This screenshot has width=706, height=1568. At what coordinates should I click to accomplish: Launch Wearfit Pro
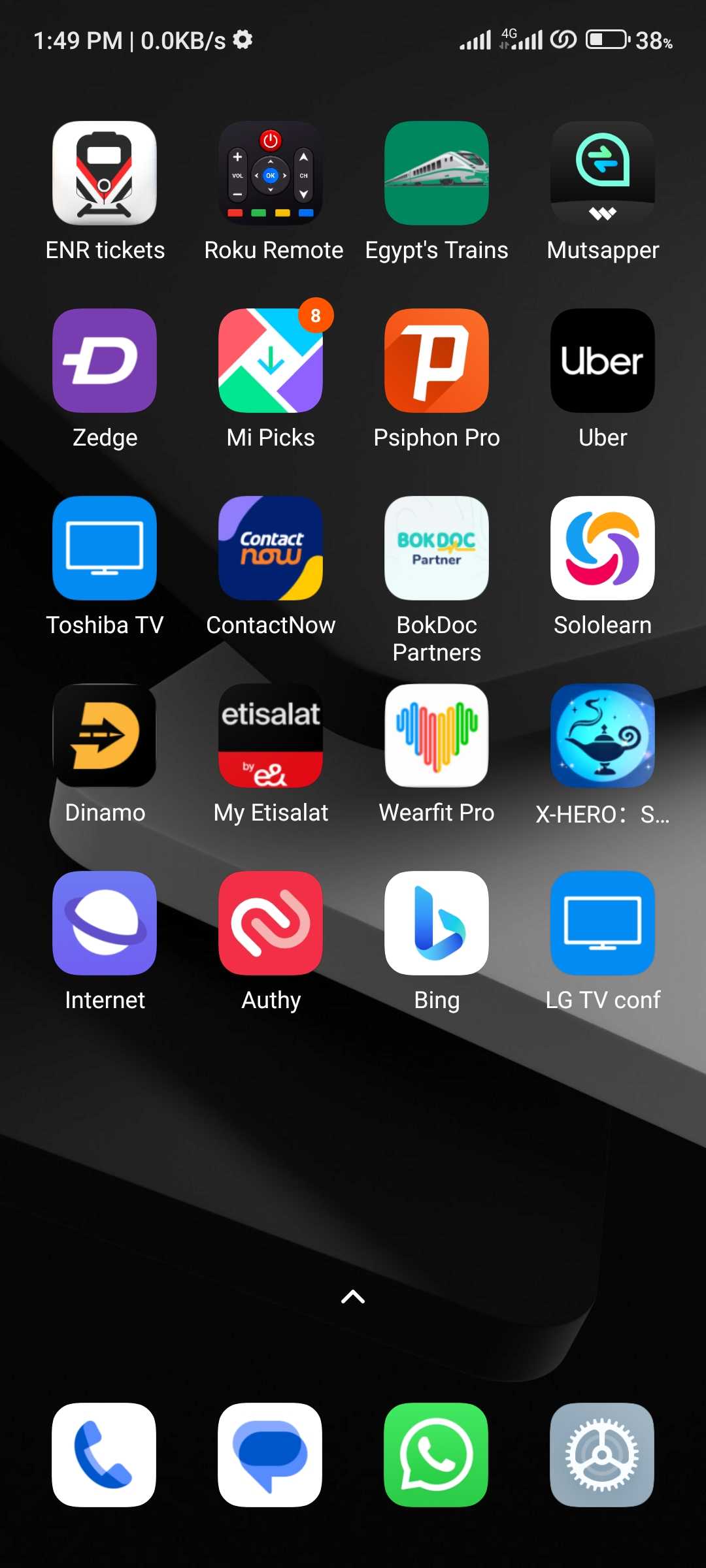point(437,736)
